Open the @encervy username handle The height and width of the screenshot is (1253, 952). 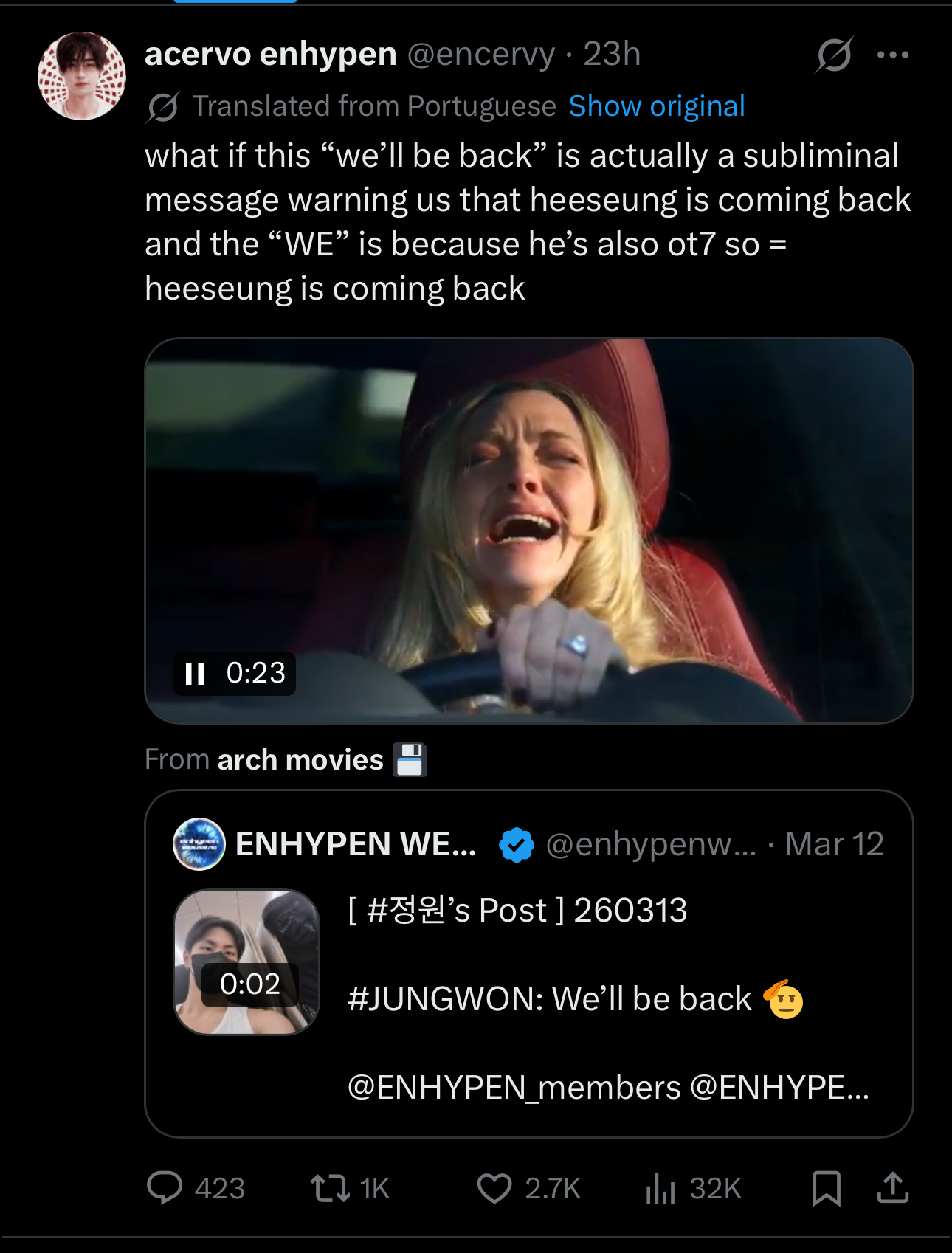[480, 54]
